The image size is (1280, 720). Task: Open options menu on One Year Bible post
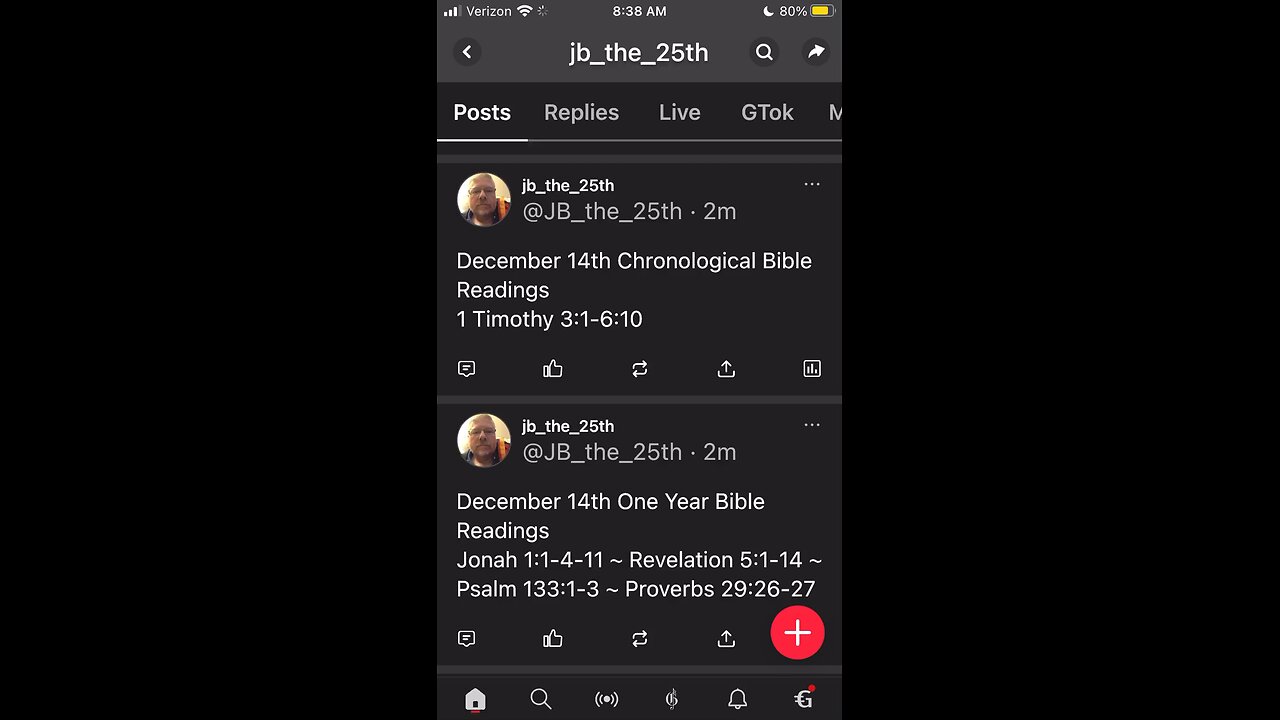812,425
